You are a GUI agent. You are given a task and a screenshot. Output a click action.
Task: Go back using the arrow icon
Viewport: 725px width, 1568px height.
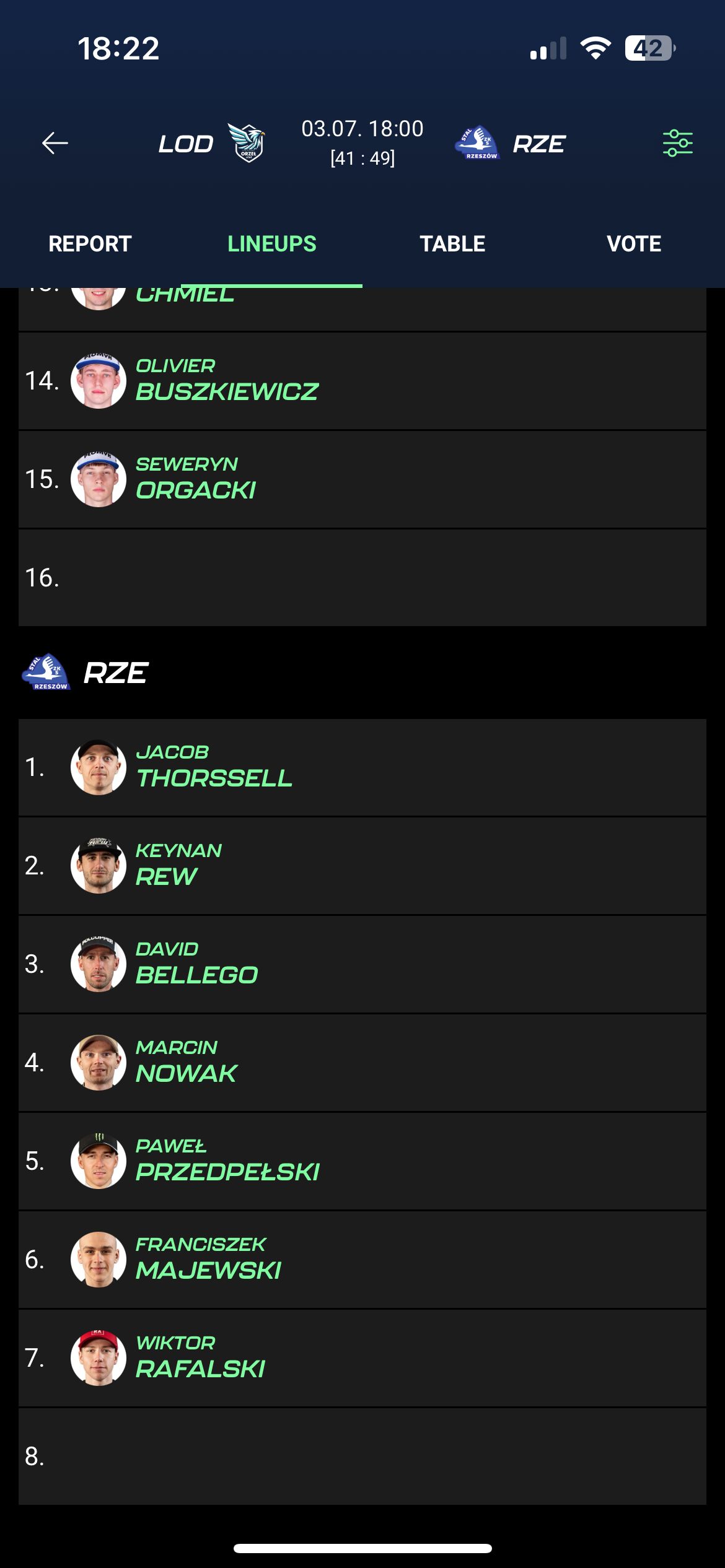click(55, 143)
